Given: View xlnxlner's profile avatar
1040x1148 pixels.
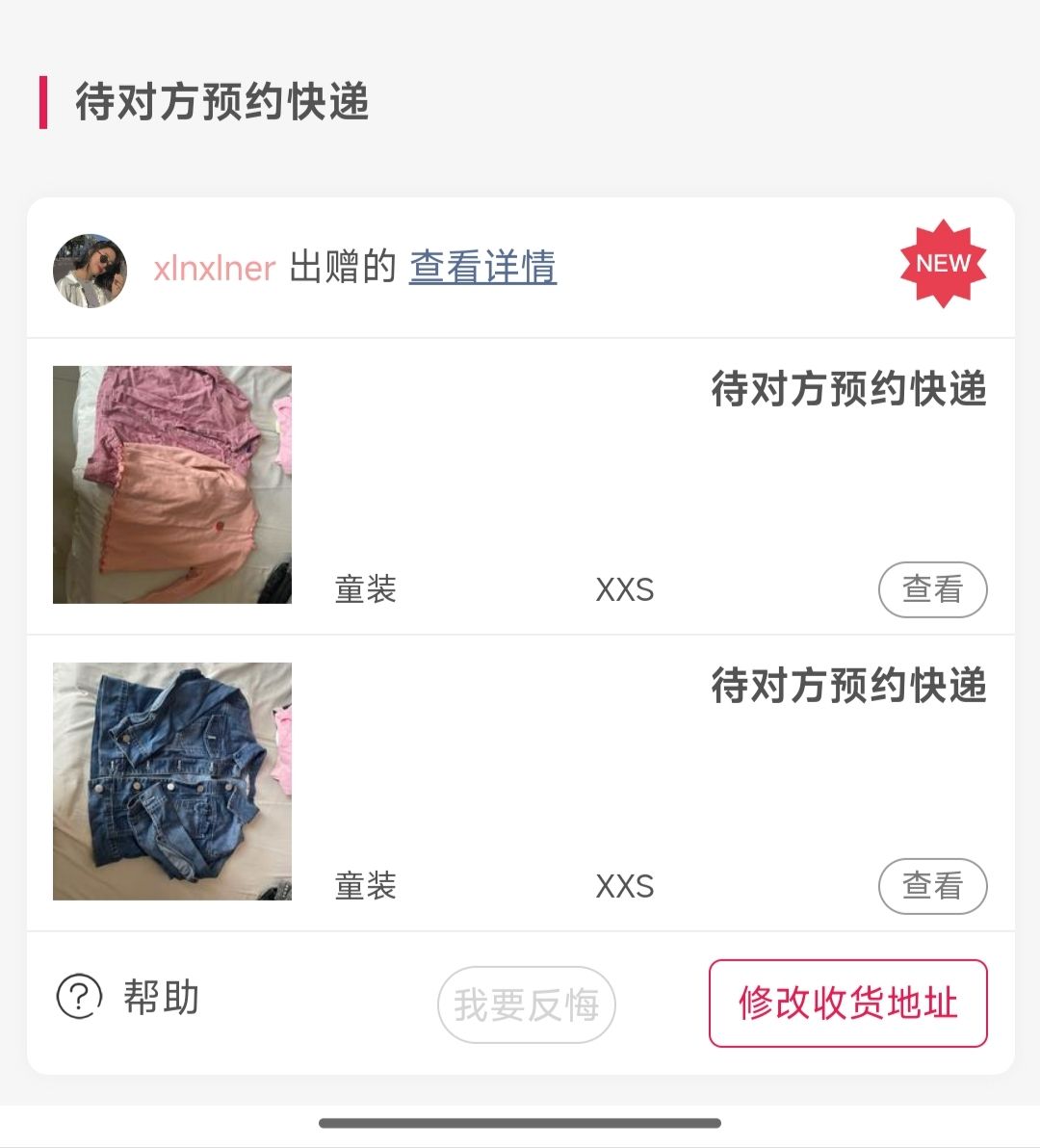Looking at the screenshot, I should (x=90, y=270).
